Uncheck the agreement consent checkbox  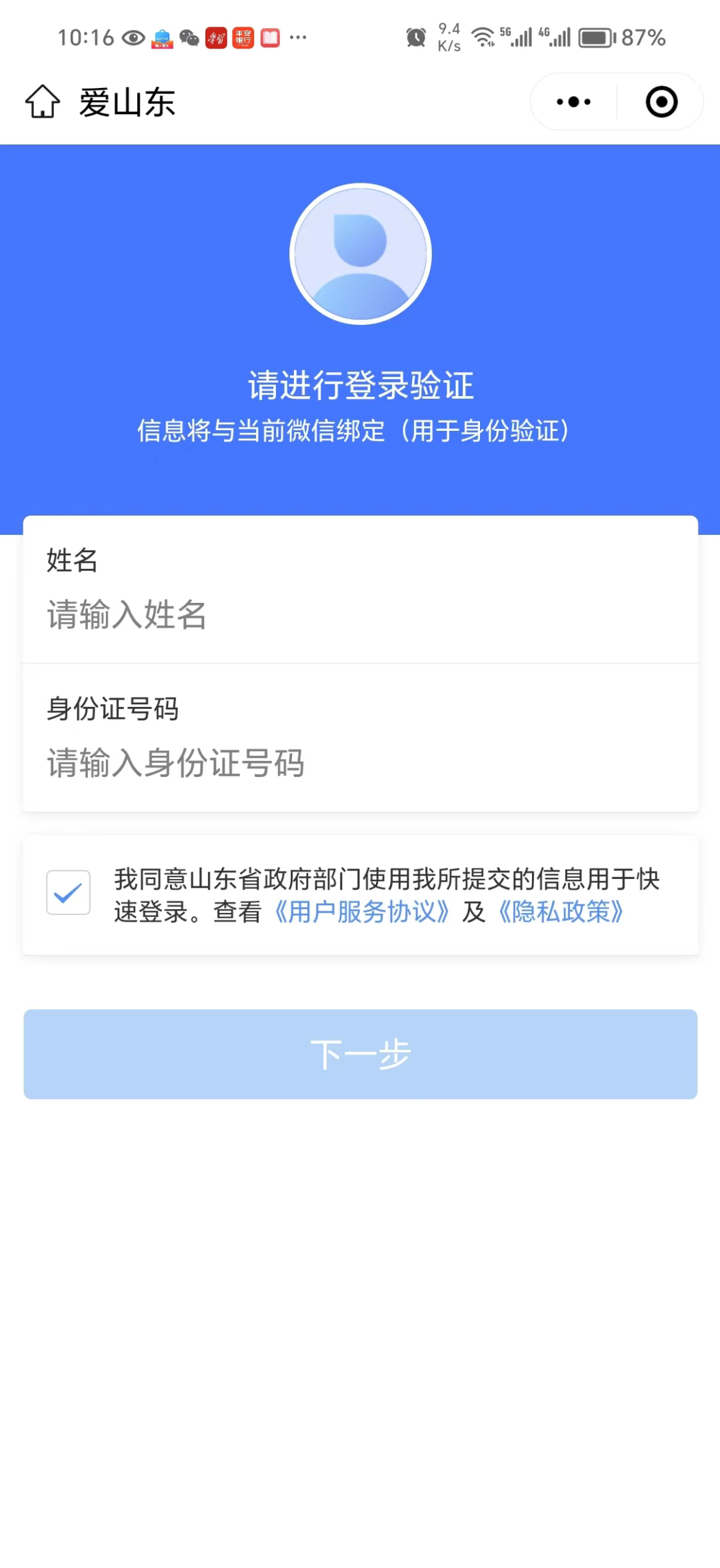coord(68,892)
